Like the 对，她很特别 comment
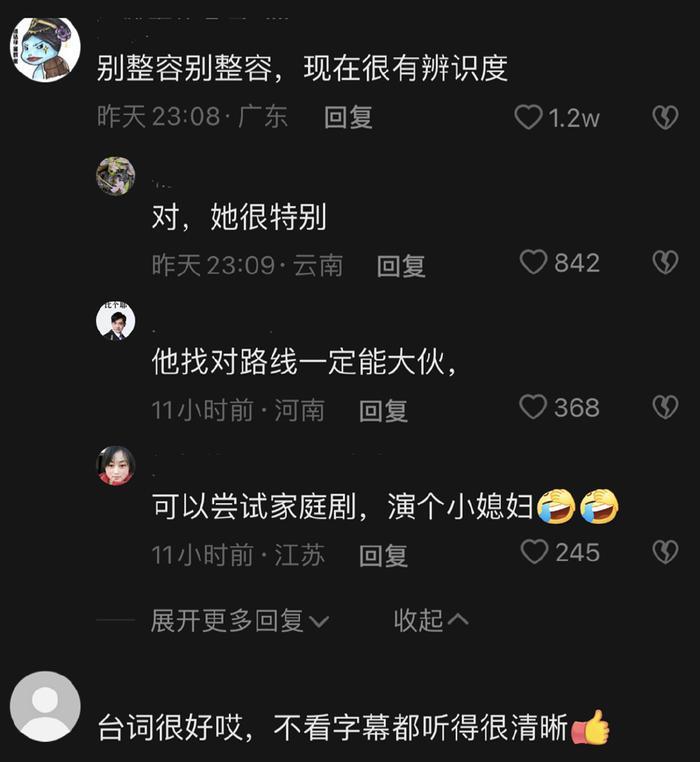Screen dimensions: 700x762 (534, 262)
